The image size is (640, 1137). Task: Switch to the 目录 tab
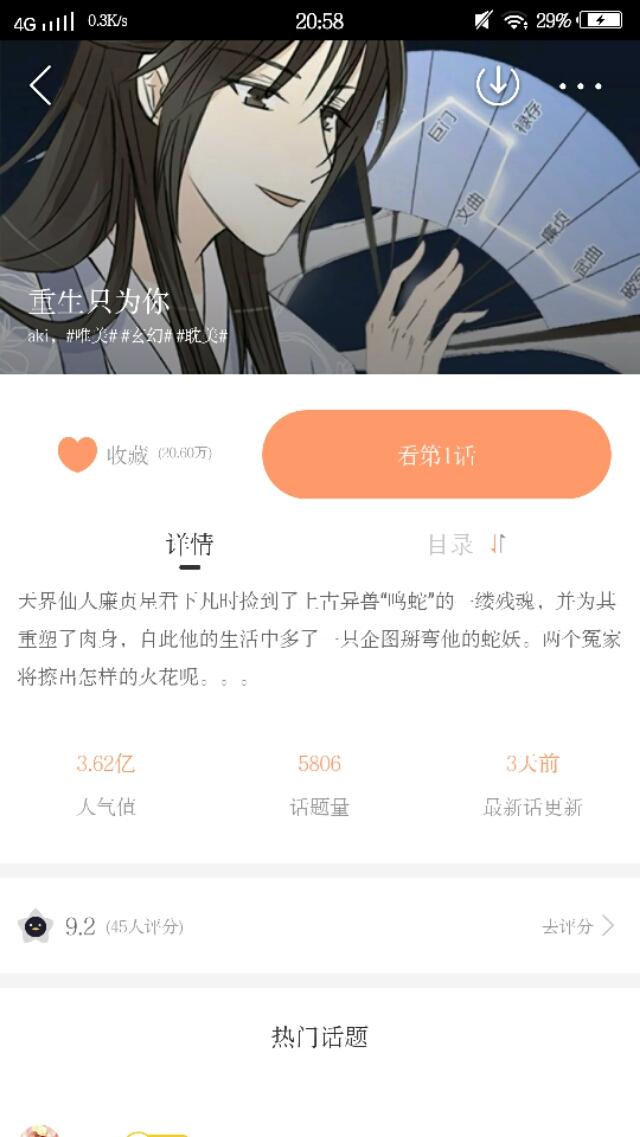click(450, 545)
